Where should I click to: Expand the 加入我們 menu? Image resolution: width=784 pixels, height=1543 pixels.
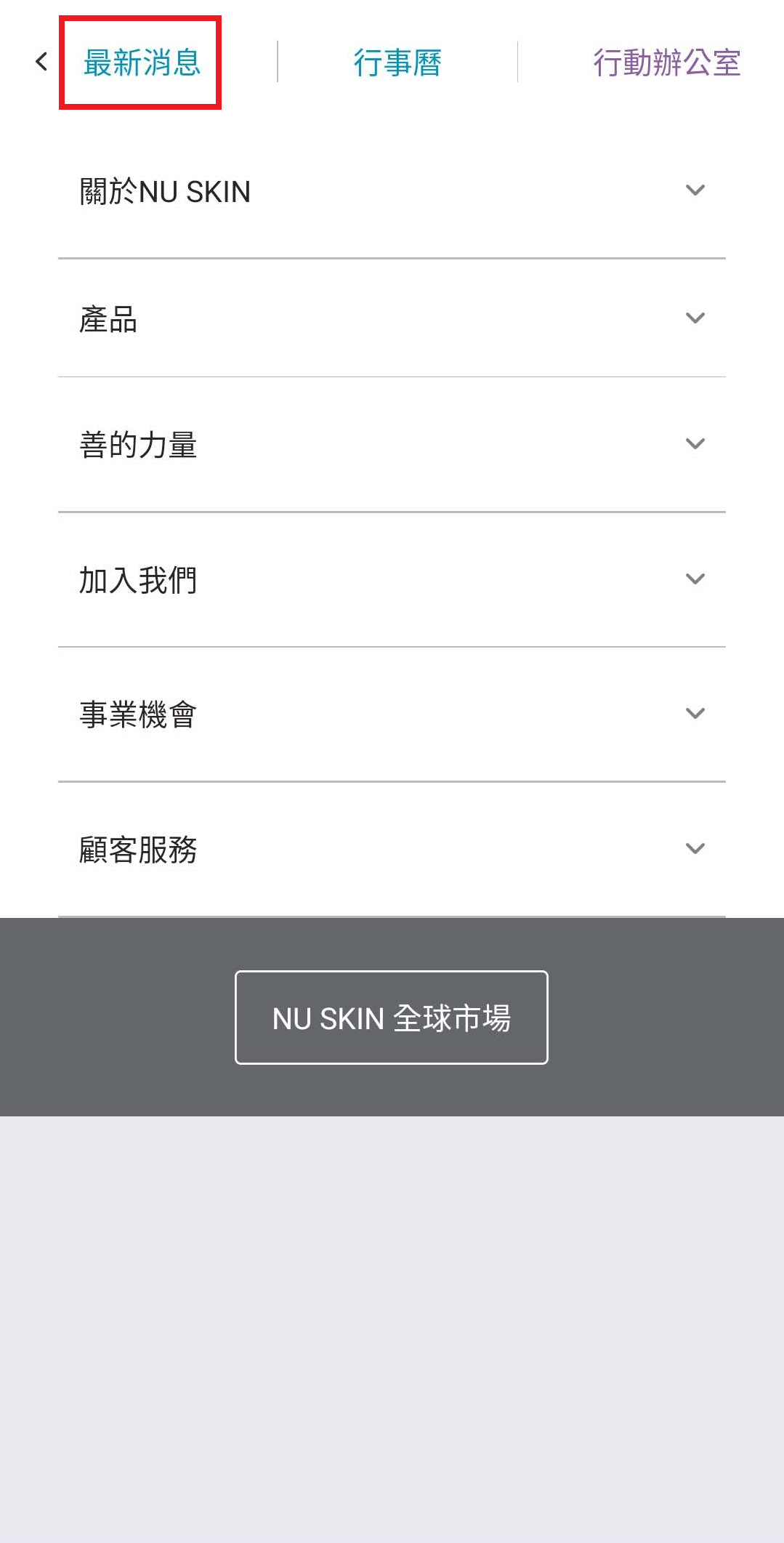click(392, 579)
